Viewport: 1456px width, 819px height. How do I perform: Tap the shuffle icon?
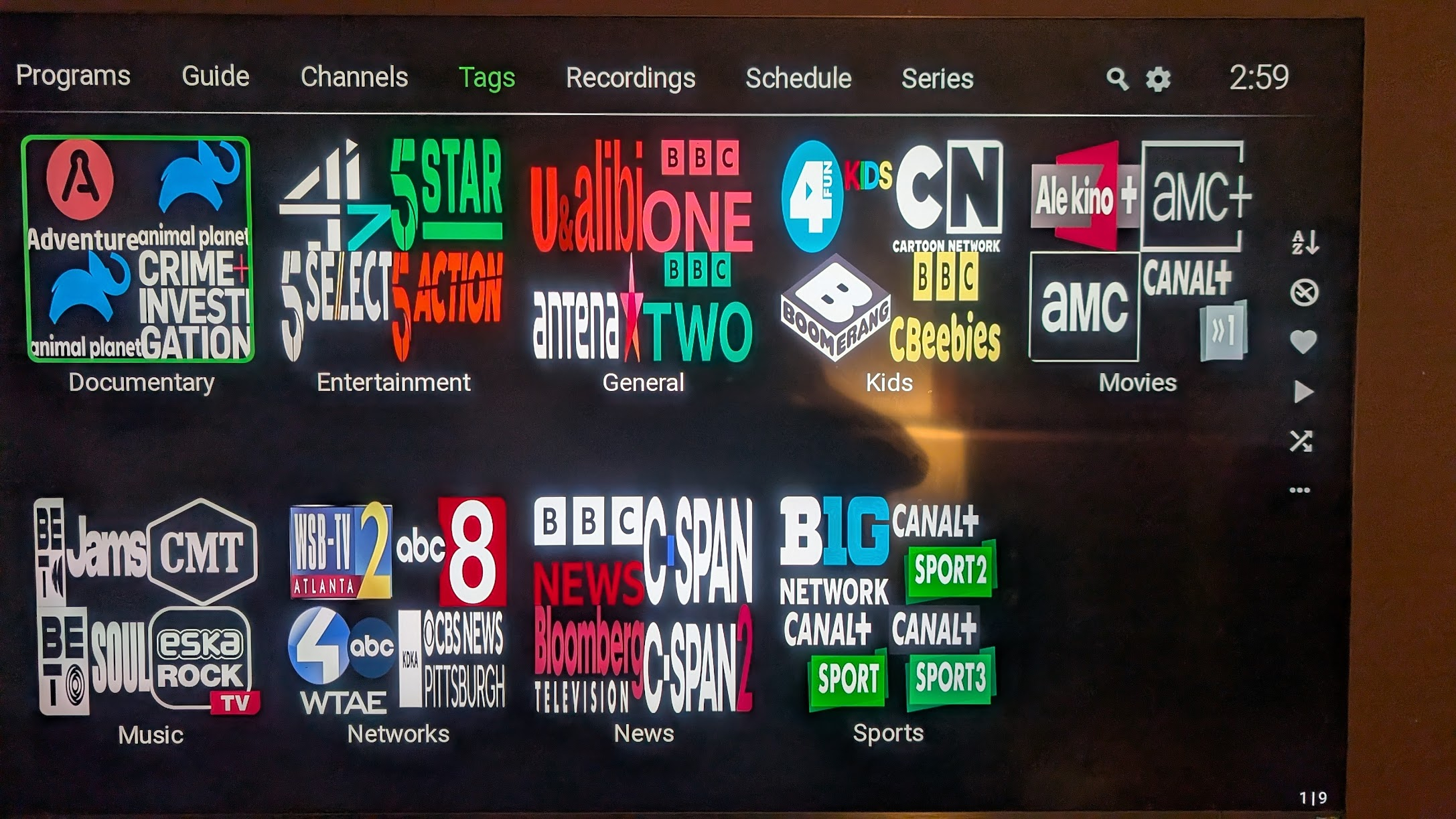[1301, 441]
